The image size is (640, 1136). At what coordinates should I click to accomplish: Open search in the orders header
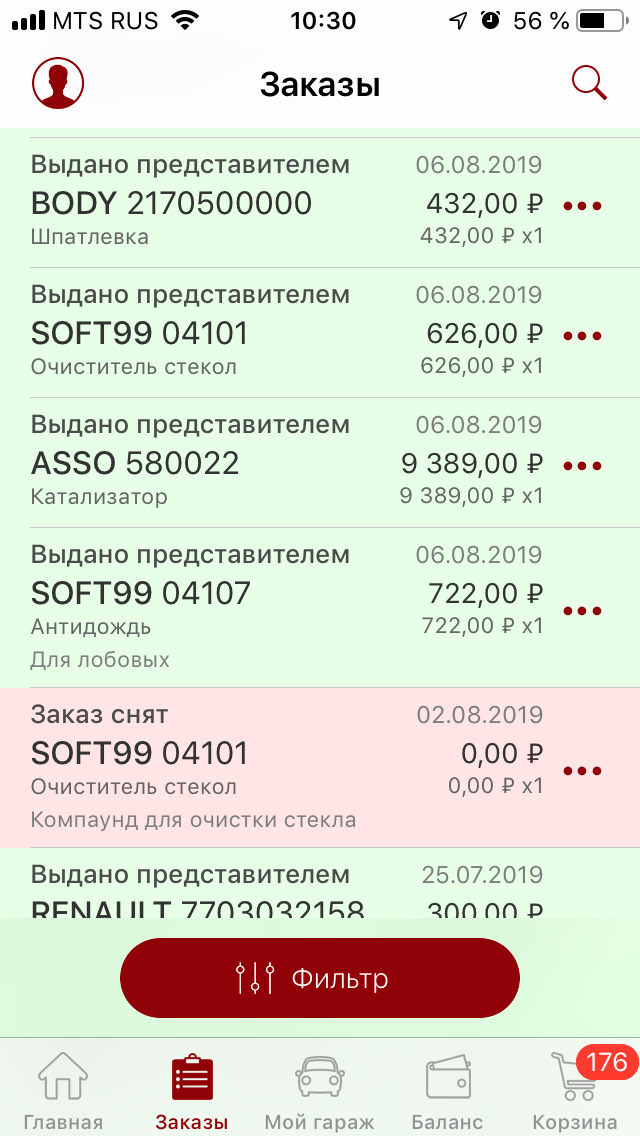589,83
